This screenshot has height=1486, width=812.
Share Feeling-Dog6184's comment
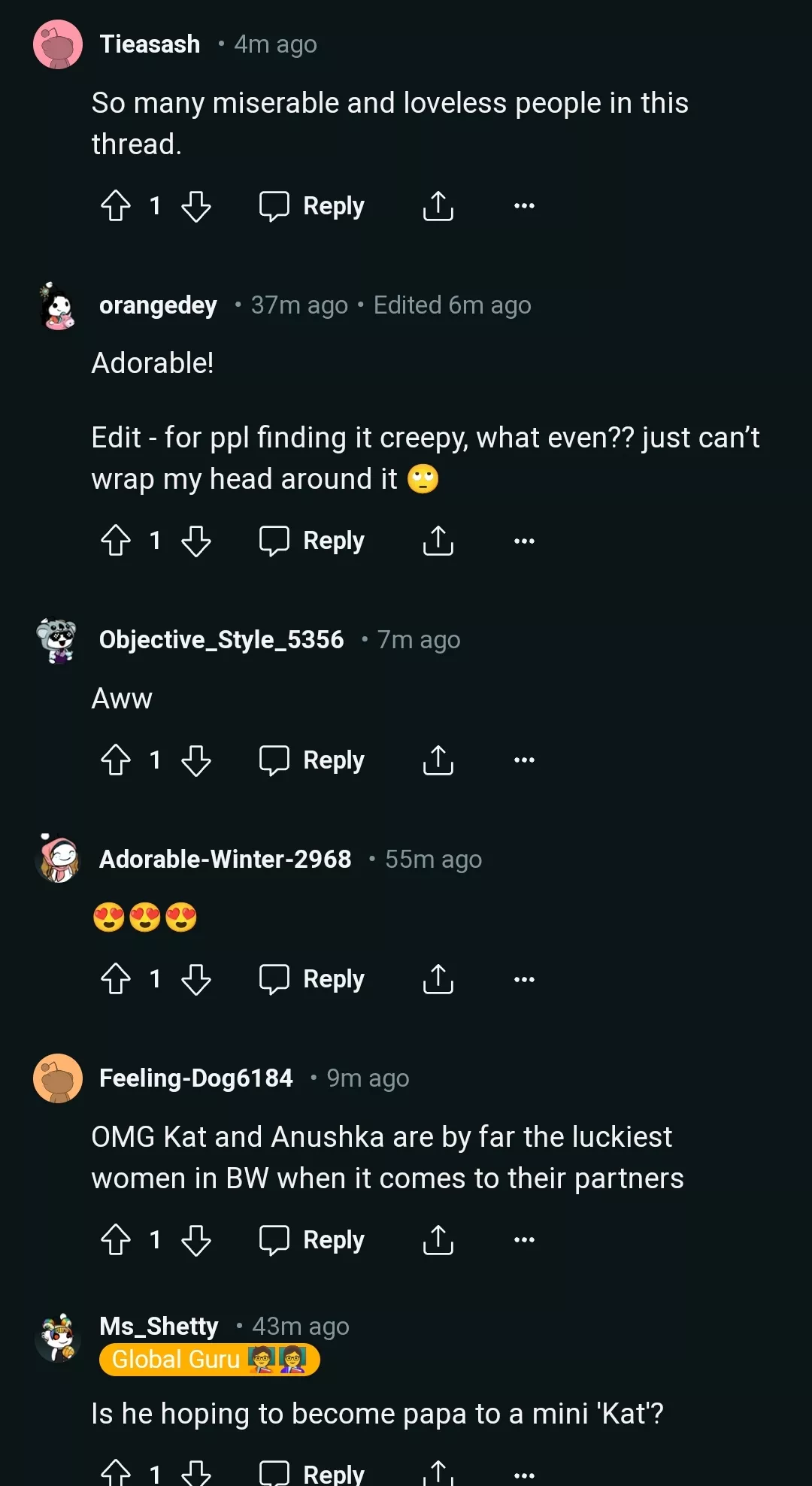point(438,1239)
